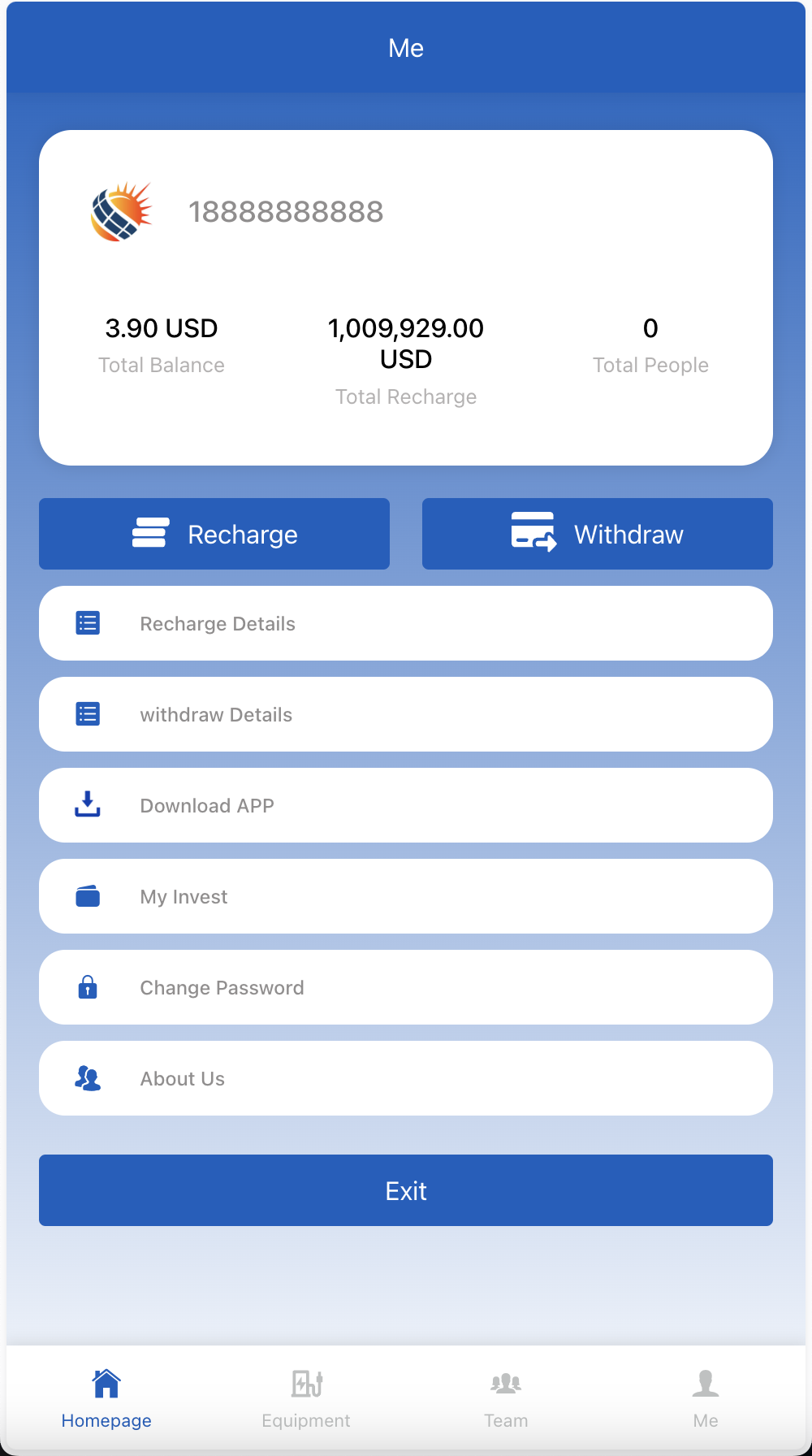The height and width of the screenshot is (1456, 812).
Task: Tap the Withdraw button
Action: point(597,534)
